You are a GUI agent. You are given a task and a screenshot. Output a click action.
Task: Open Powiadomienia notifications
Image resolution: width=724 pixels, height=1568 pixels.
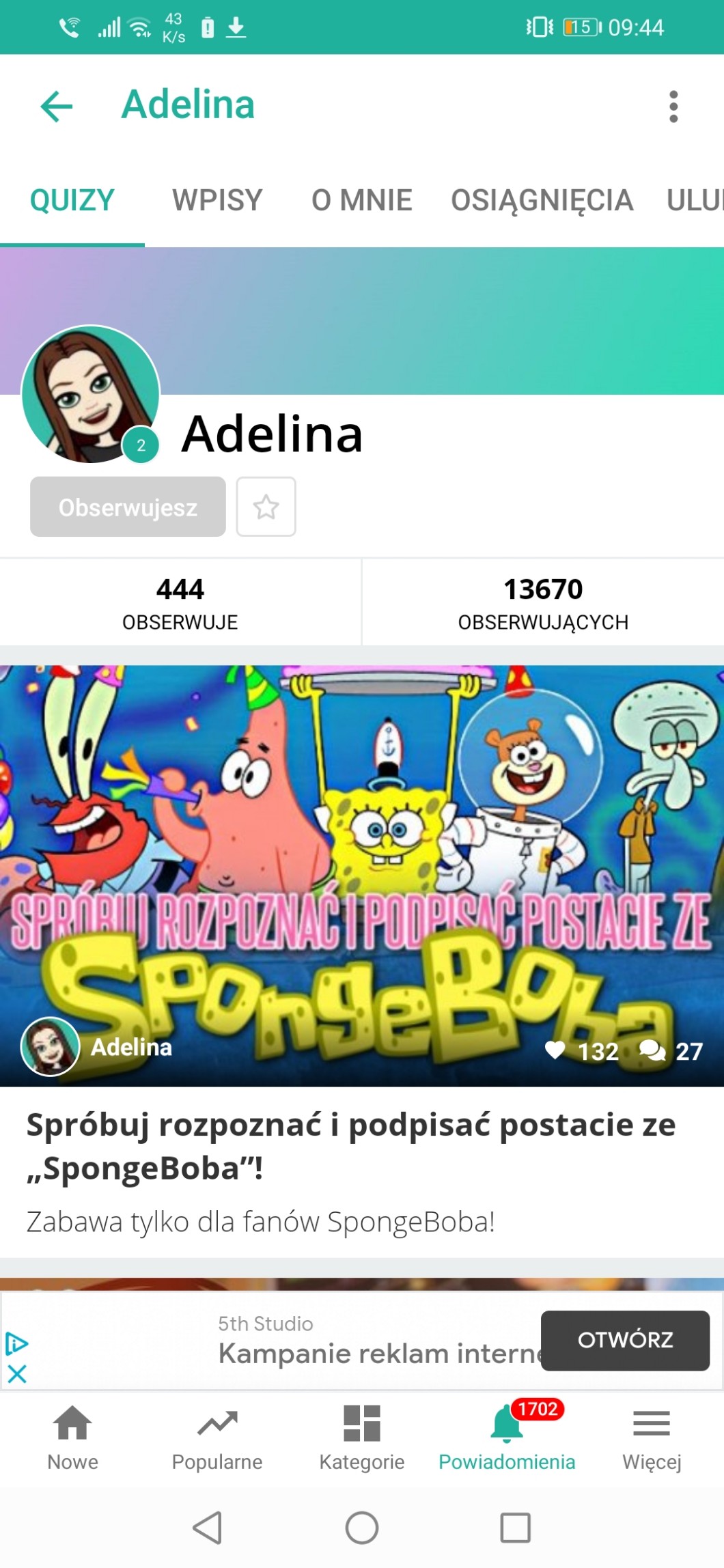point(507,1438)
